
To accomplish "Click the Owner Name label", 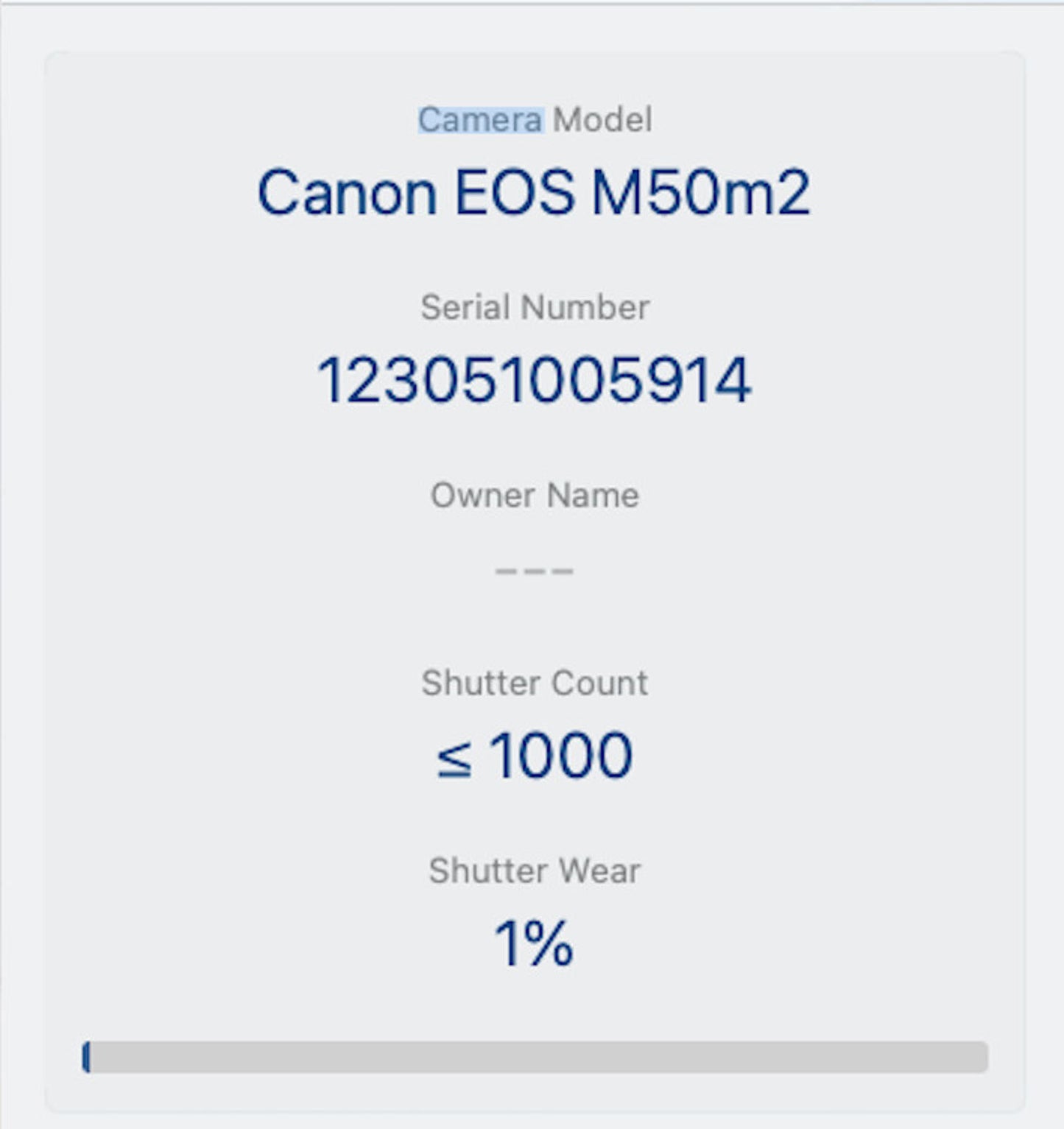I will (x=535, y=496).
